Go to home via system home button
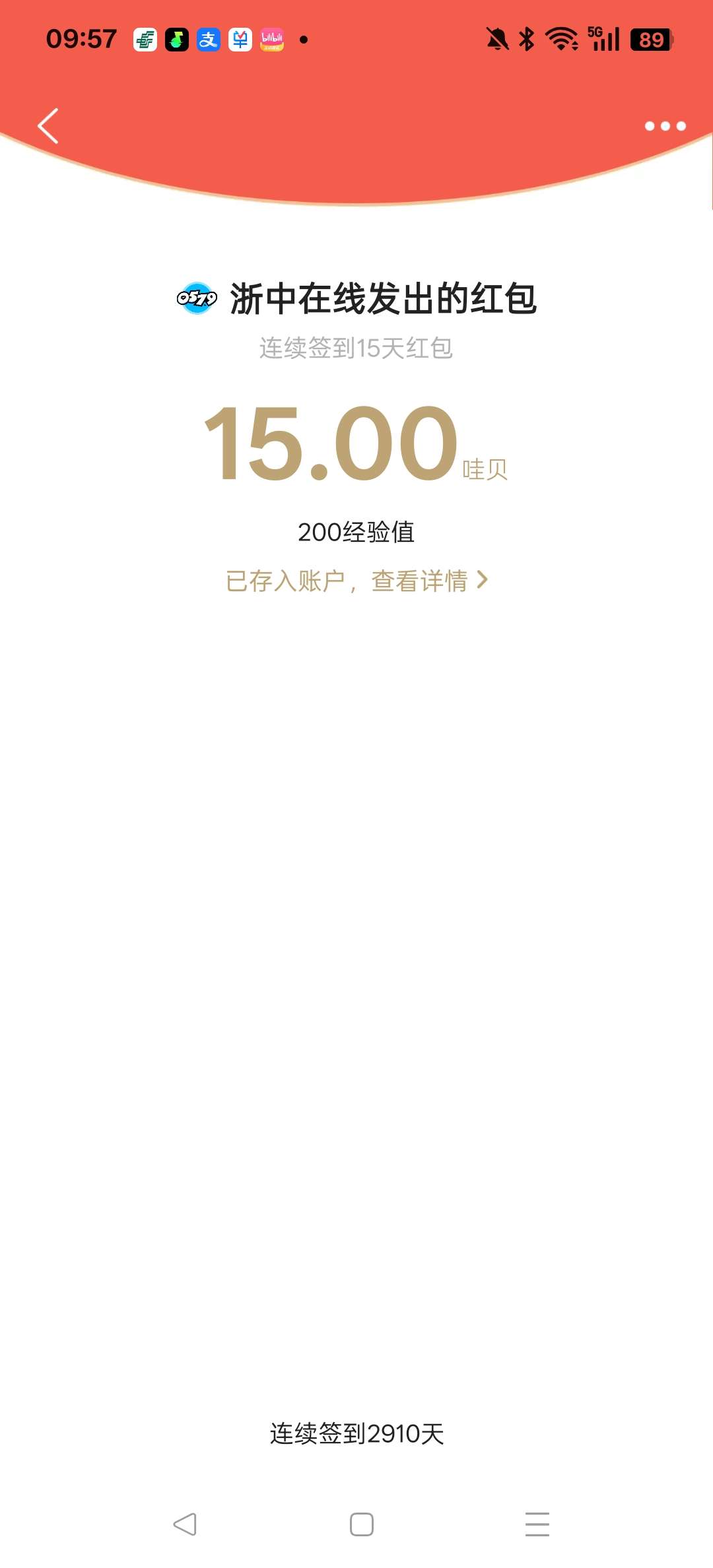The height and width of the screenshot is (1568, 713). 361,1524
